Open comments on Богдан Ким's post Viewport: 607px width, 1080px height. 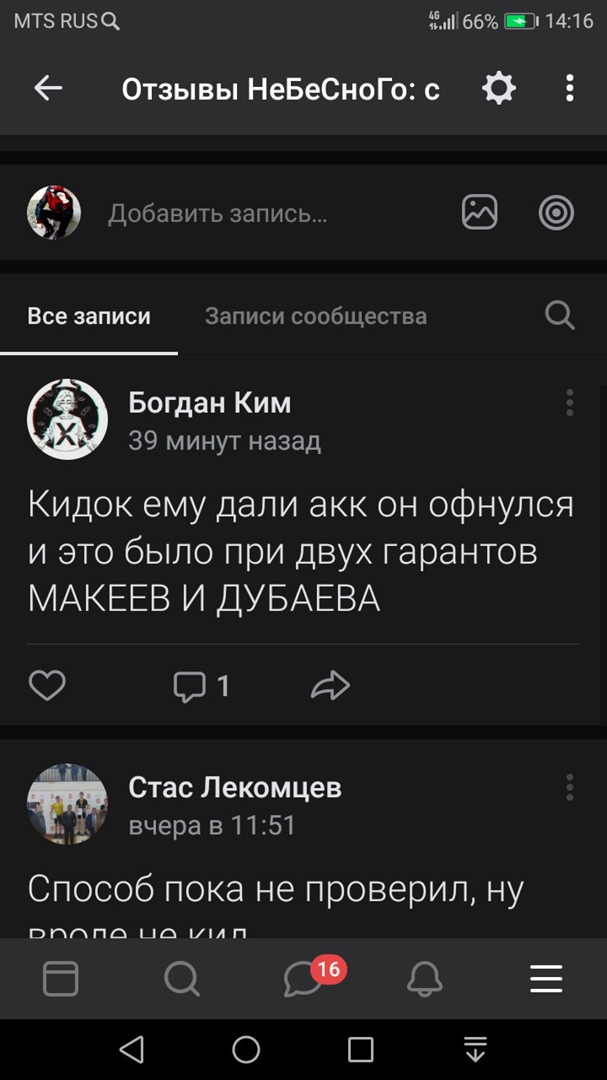pyautogui.click(x=201, y=685)
